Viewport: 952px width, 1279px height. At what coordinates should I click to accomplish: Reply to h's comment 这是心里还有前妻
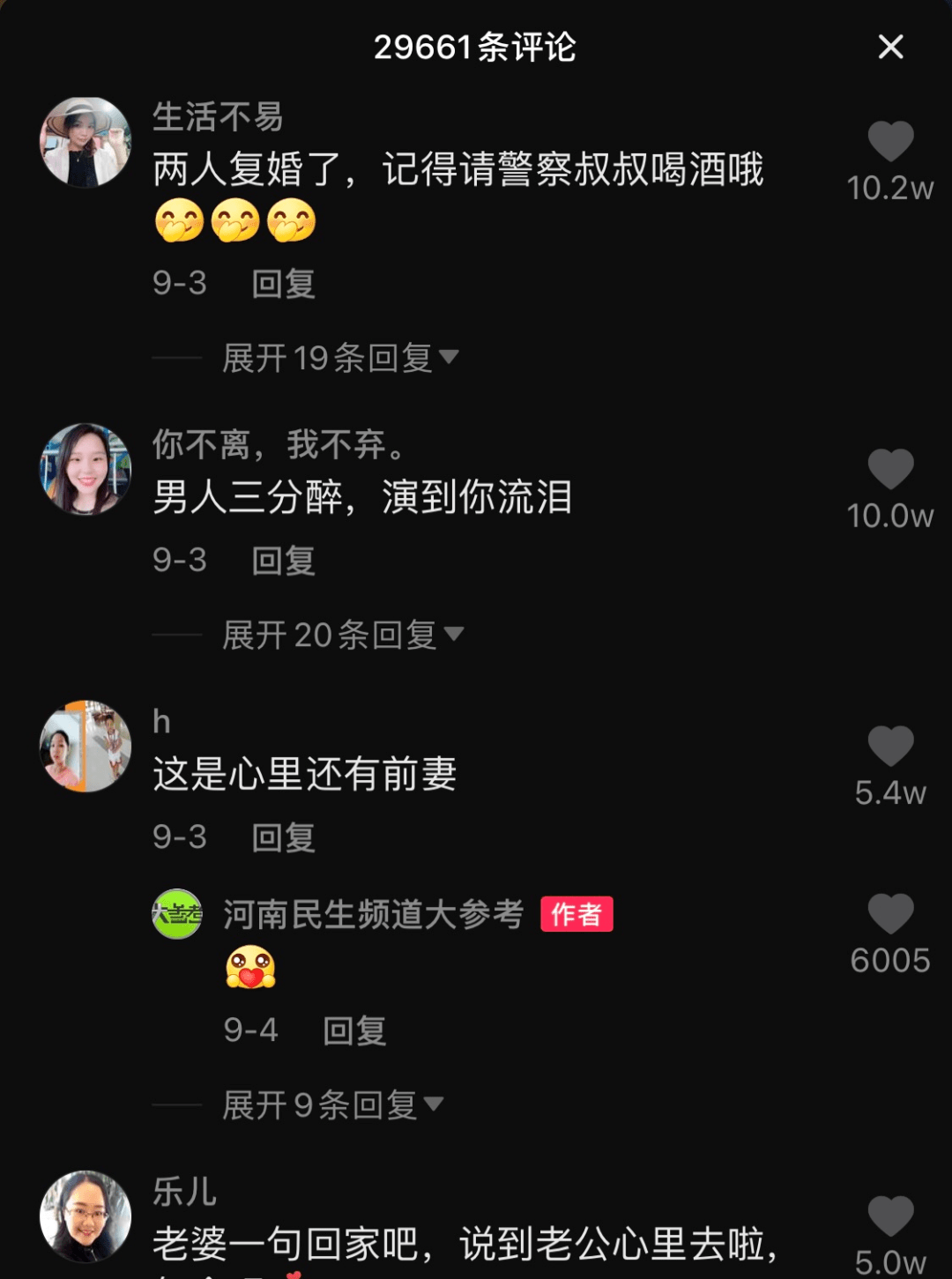coord(283,837)
